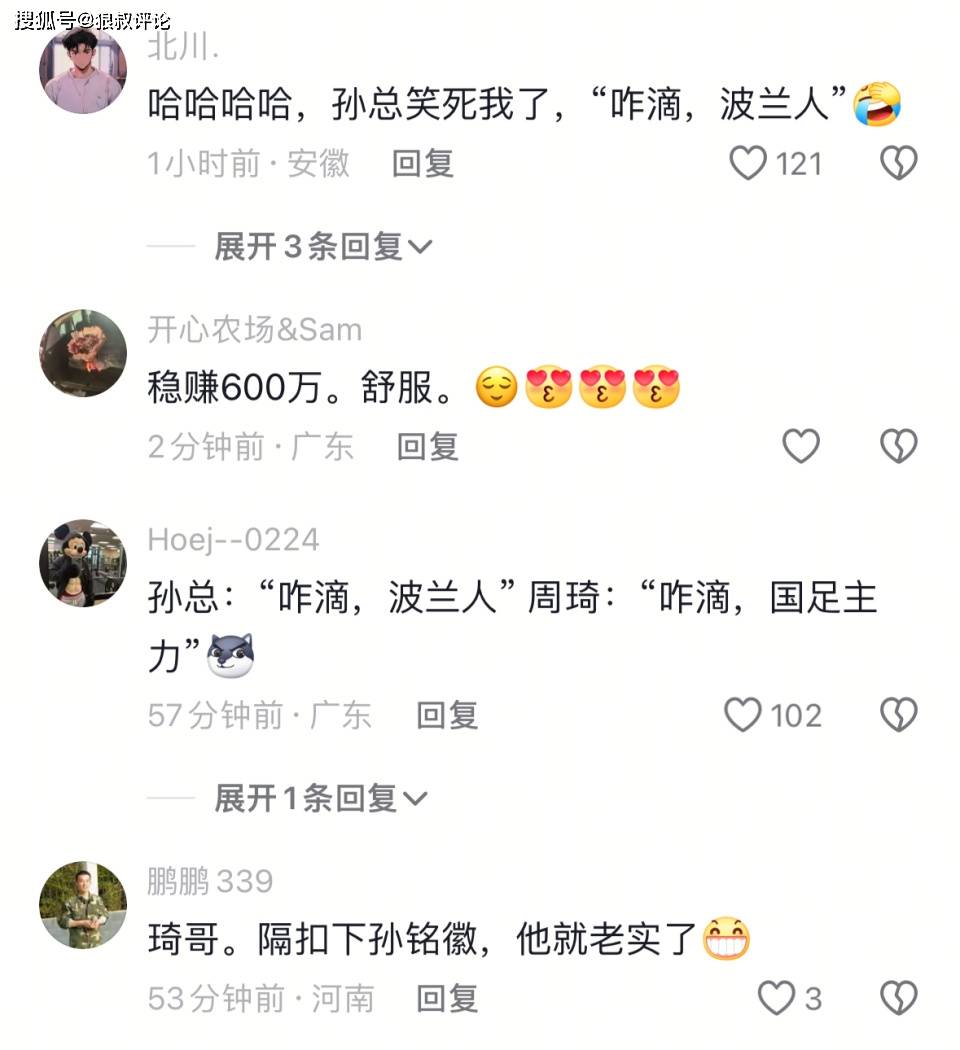This screenshot has height=1050, width=960.
Task: Reply to 鹏鹏339's comment
Action: coord(447,998)
